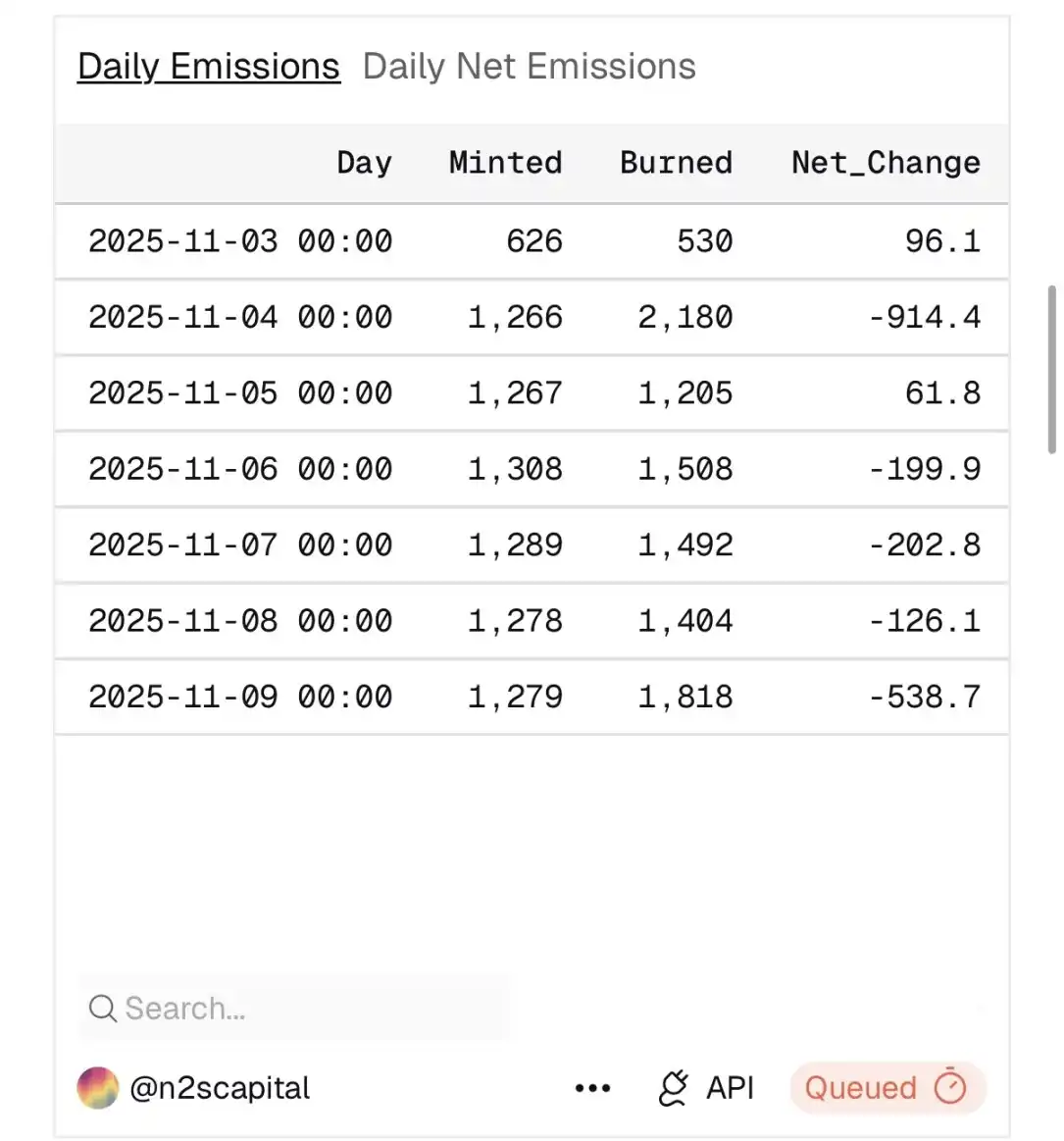Open the three-dot options menu
Viewport: 1064px width, 1141px height.
coord(592,1088)
